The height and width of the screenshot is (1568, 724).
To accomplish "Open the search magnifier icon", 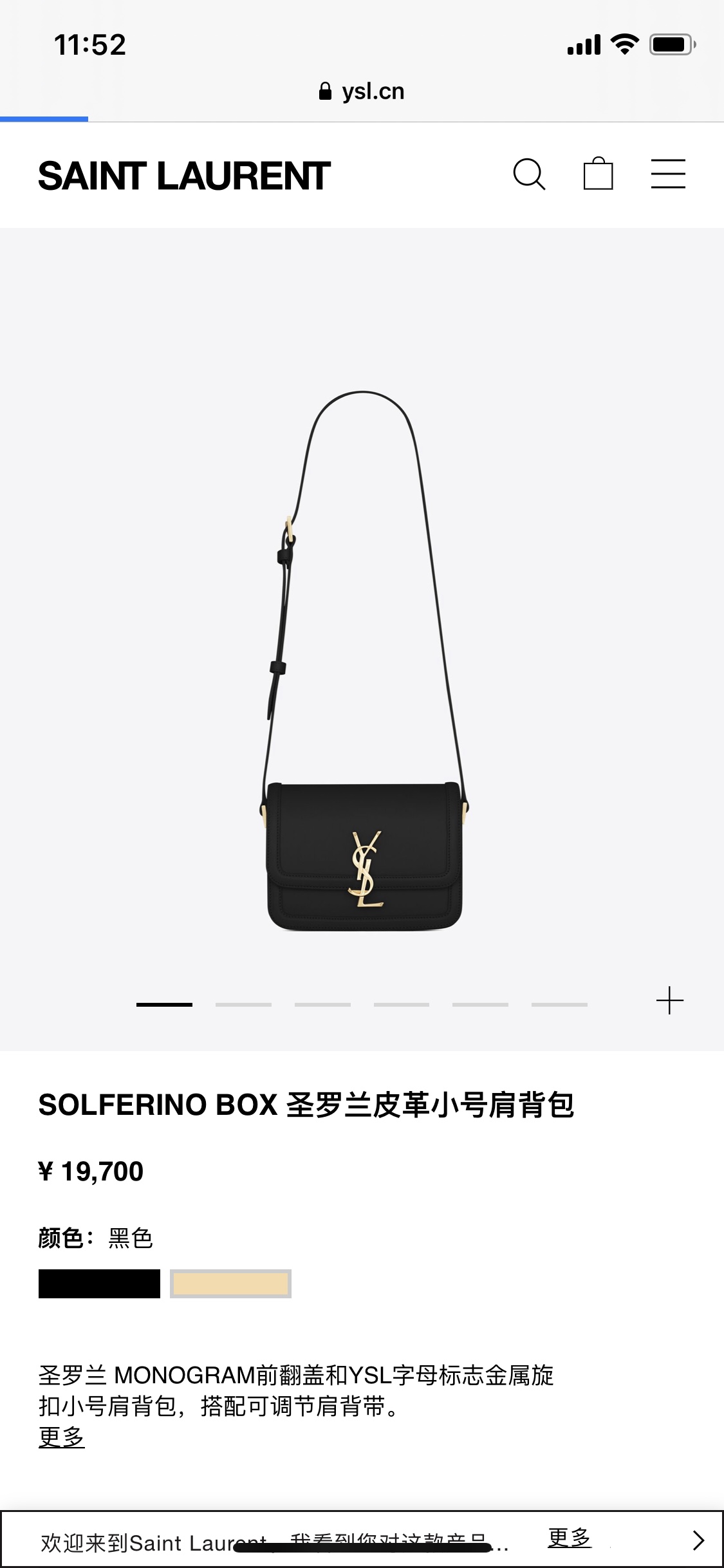I will coord(529,174).
